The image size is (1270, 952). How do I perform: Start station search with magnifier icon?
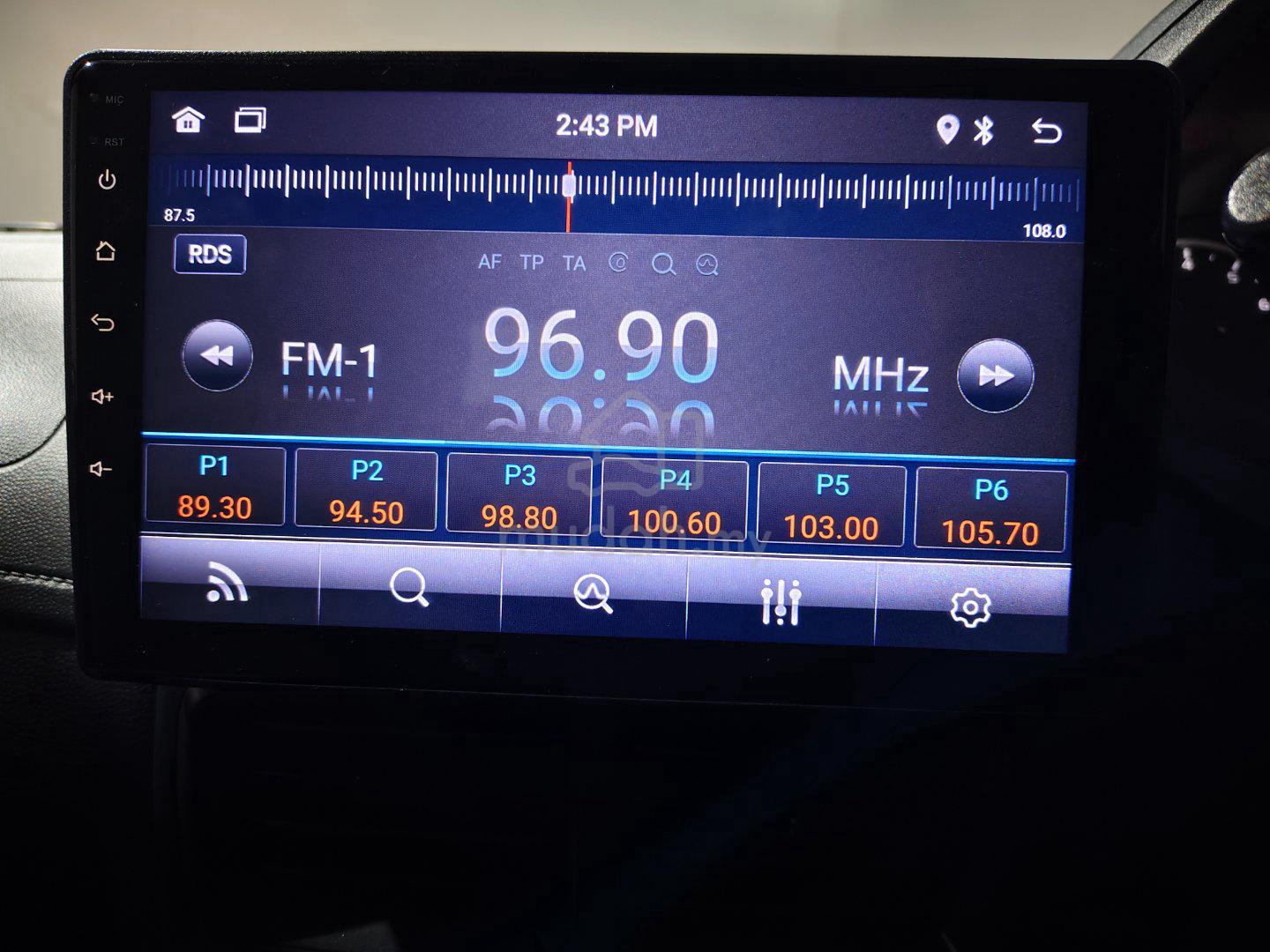pos(410,587)
